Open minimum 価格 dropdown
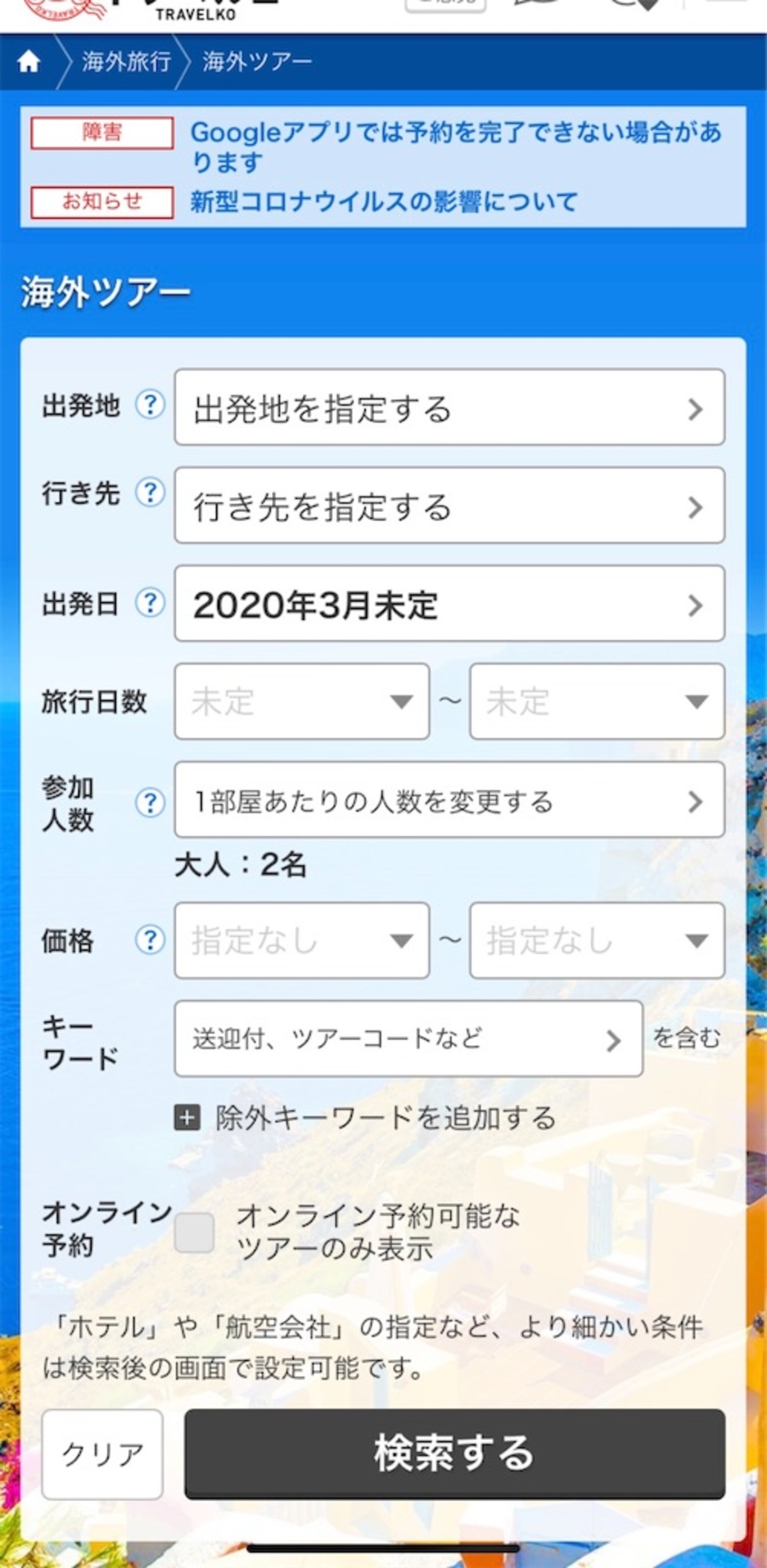Image resolution: width=767 pixels, height=1568 pixels. [x=302, y=941]
